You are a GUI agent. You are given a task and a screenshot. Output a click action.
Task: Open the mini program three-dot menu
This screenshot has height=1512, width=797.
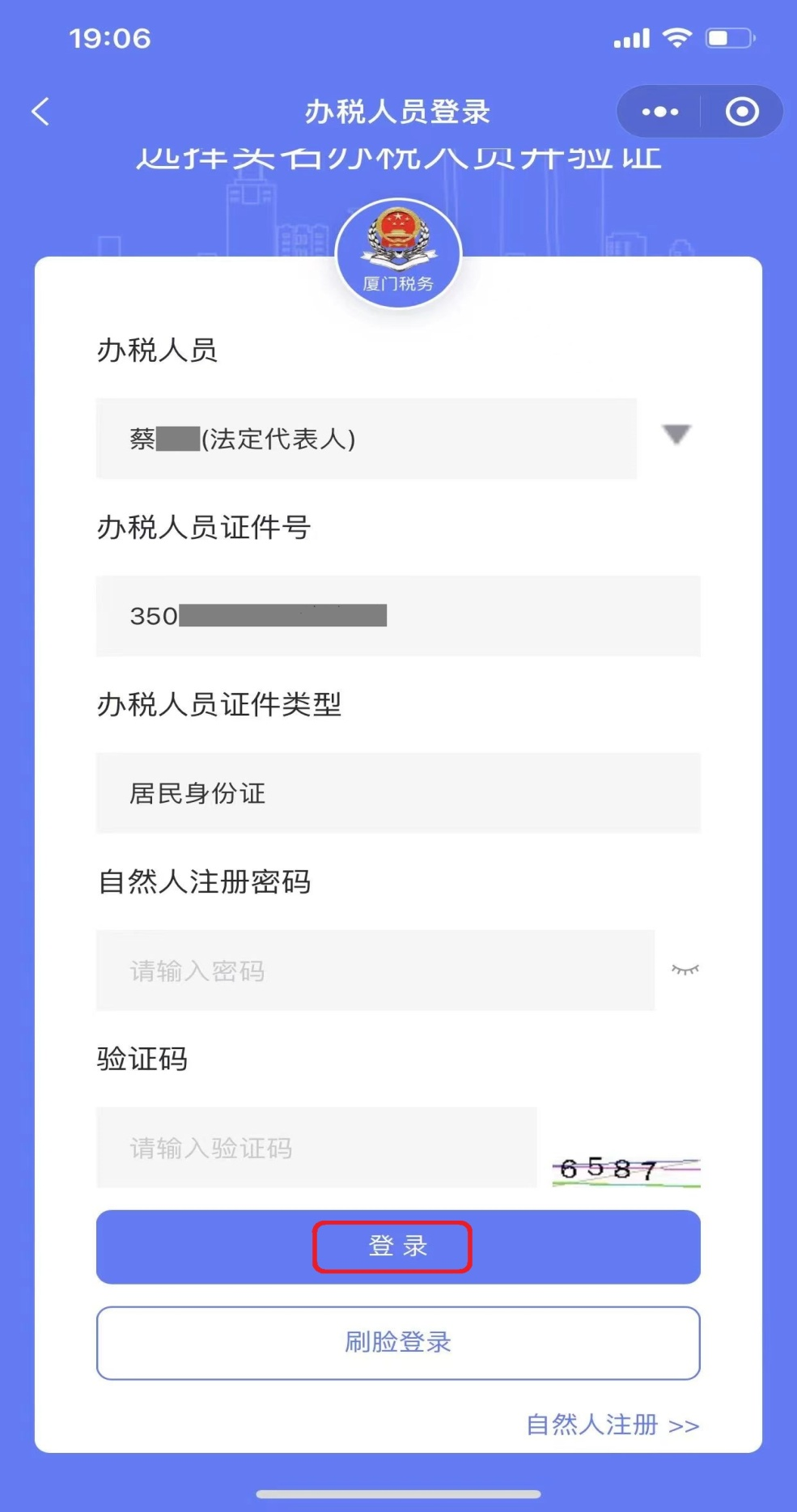pyautogui.click(x=659, y=112)
